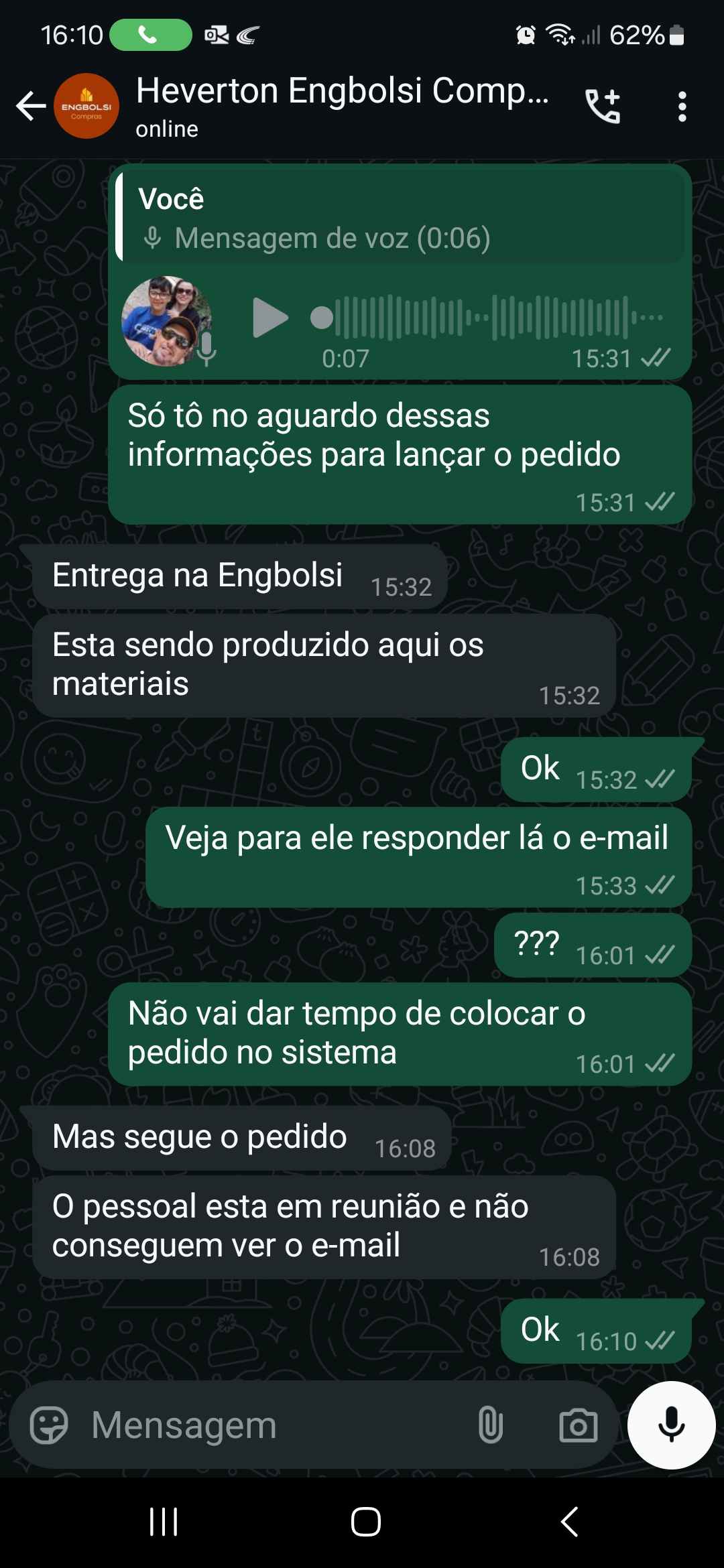
Task: Start a call with Heverton
Action: click(x=603, y=106)
